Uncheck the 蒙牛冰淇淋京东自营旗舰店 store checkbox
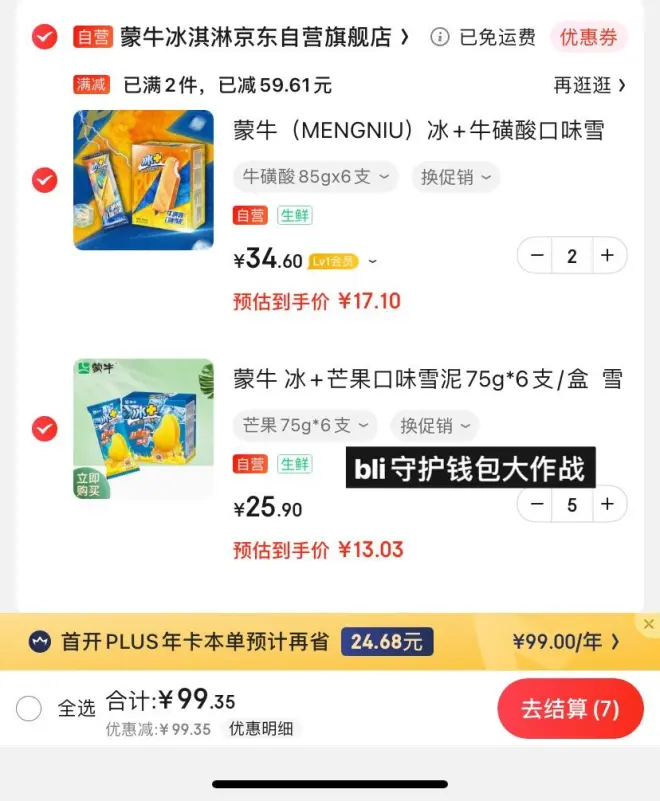 pos(44,37)
